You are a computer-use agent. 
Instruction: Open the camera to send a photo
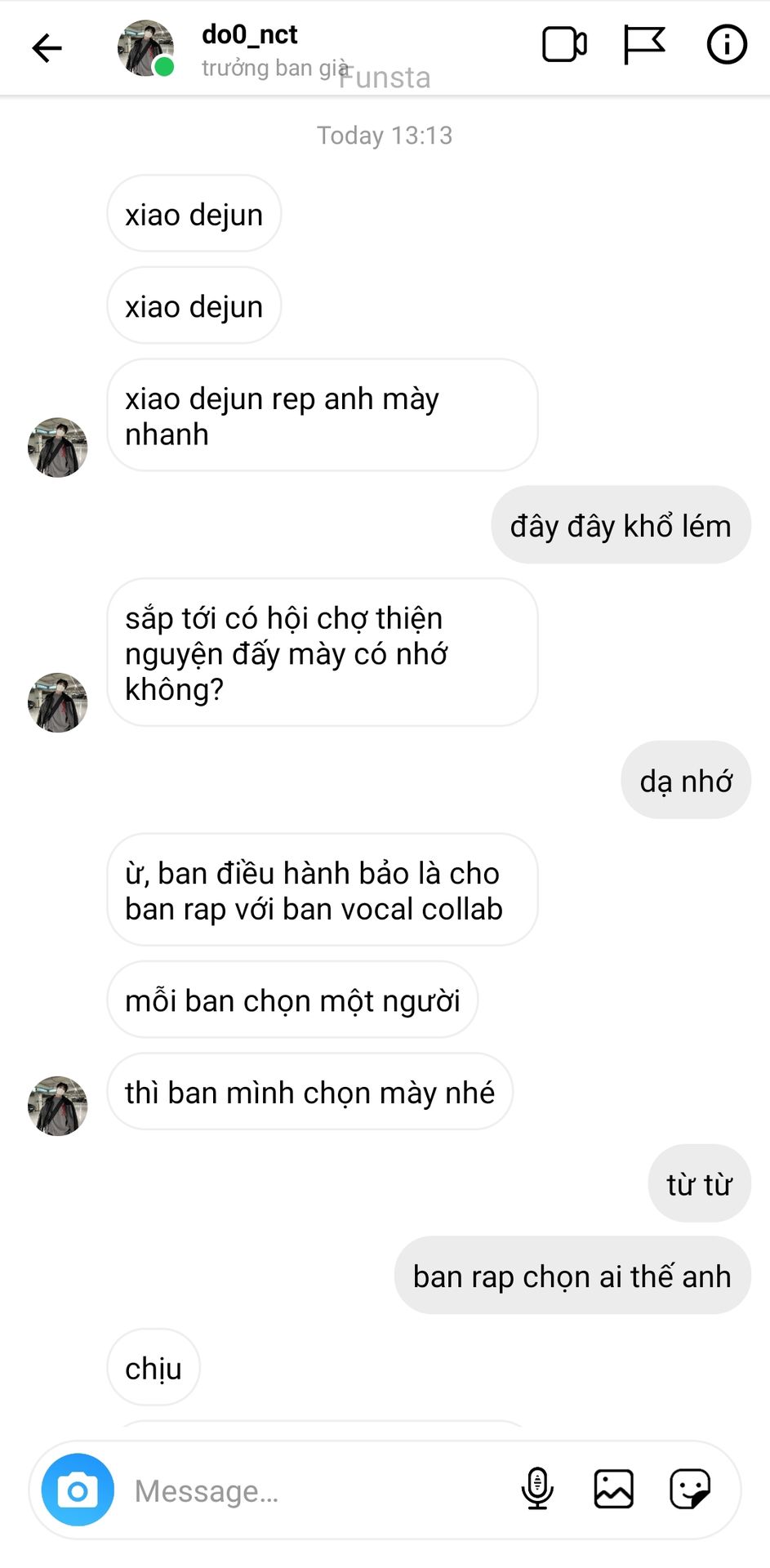click(78, 1490)
